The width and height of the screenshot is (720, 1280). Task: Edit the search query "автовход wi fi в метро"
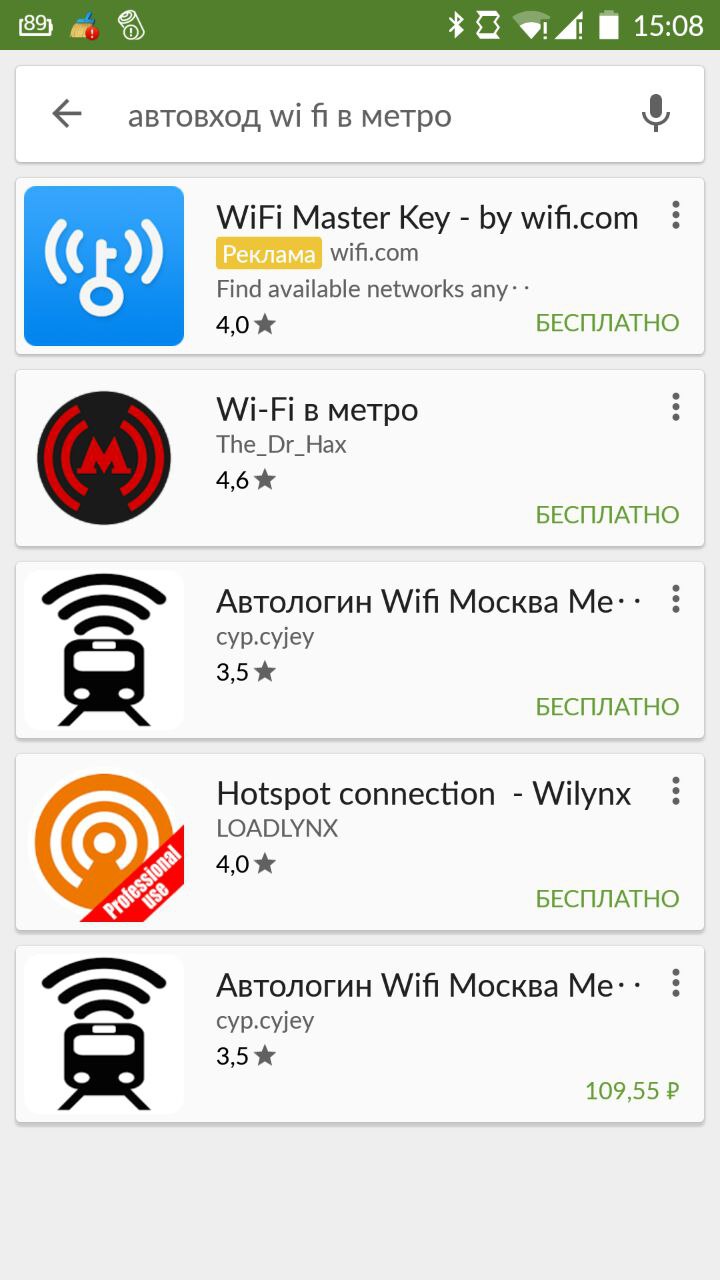[x=290, y=116]
